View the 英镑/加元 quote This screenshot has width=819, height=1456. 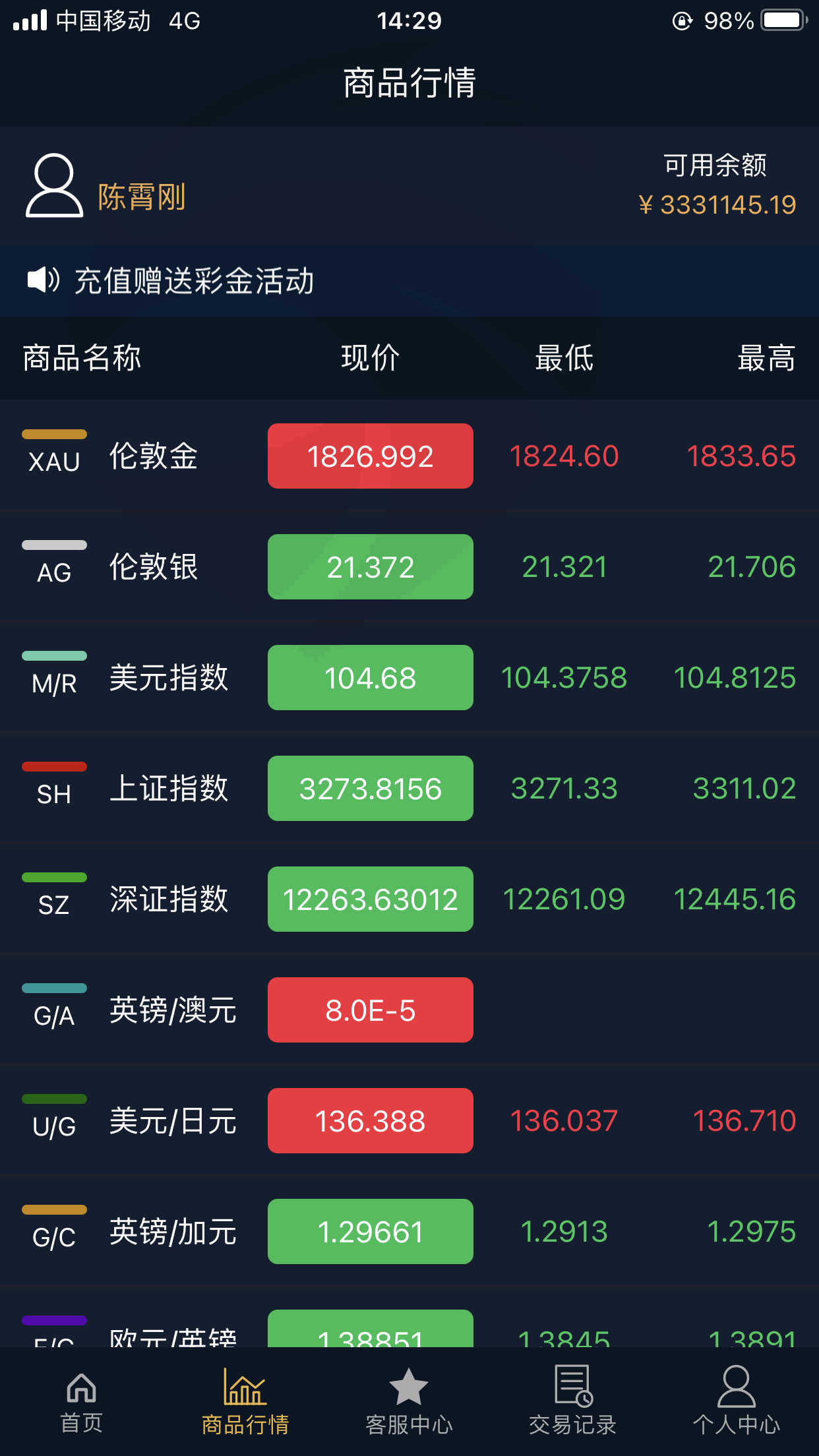(409, 1231)
